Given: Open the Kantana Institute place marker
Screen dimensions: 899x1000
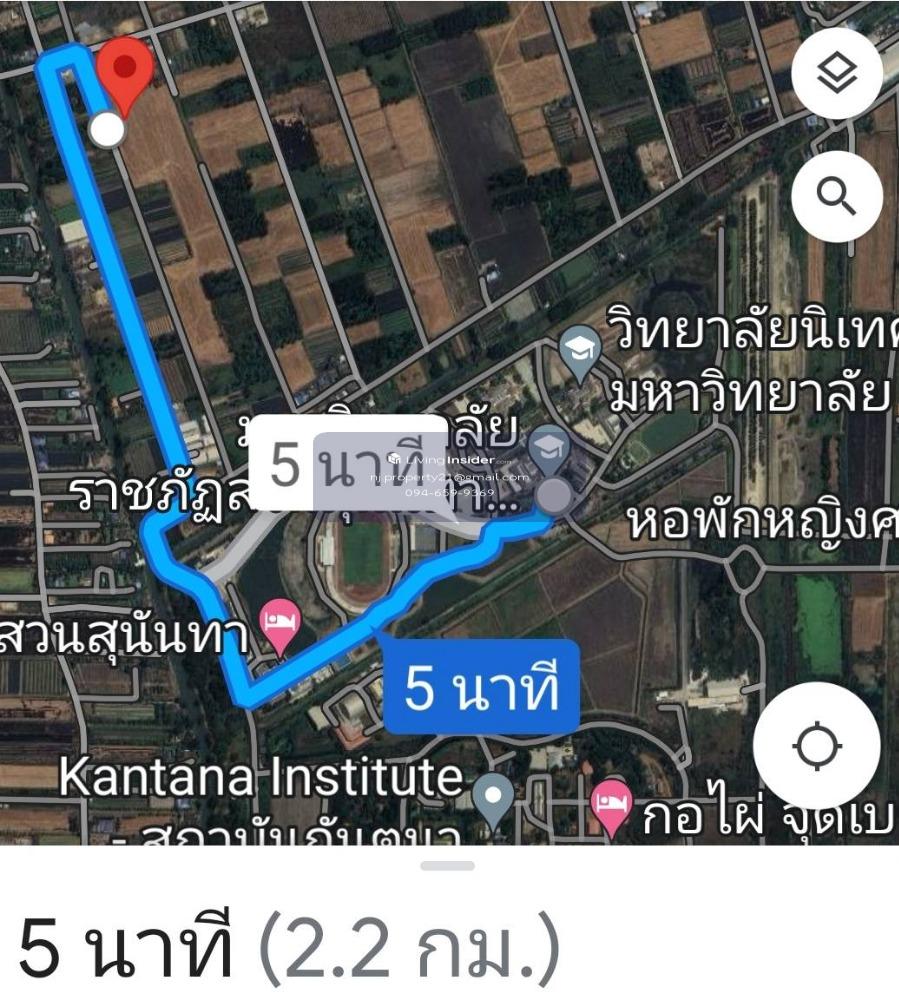Looking at the screenshot, I should [492, 797].
